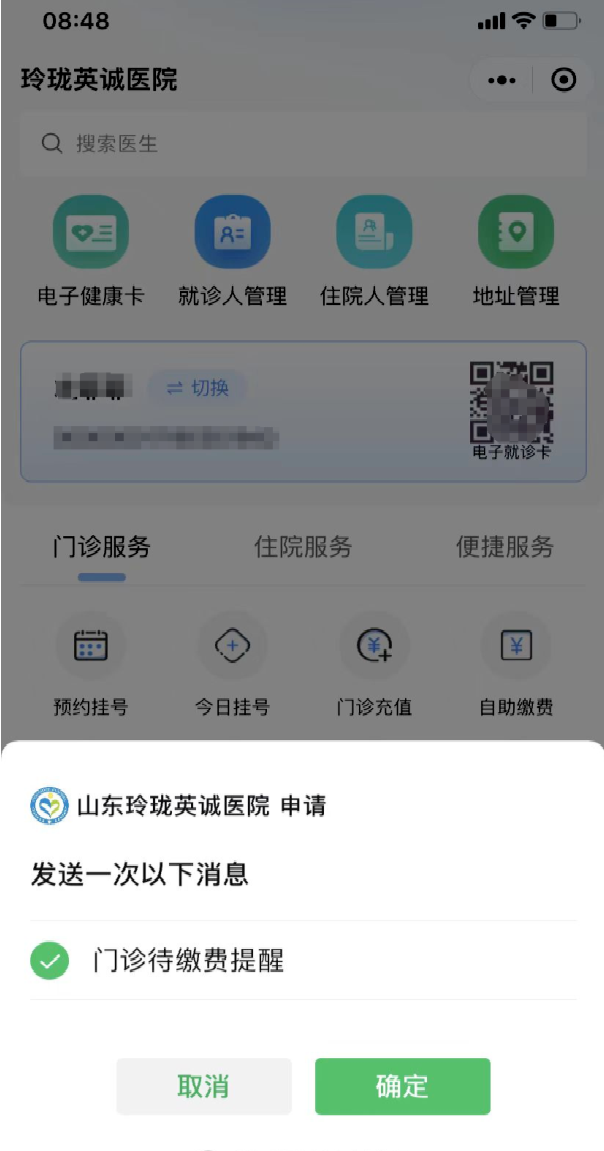
Task: Open 预约挂号
Action: pyautogui.click(x=91, y=664)
